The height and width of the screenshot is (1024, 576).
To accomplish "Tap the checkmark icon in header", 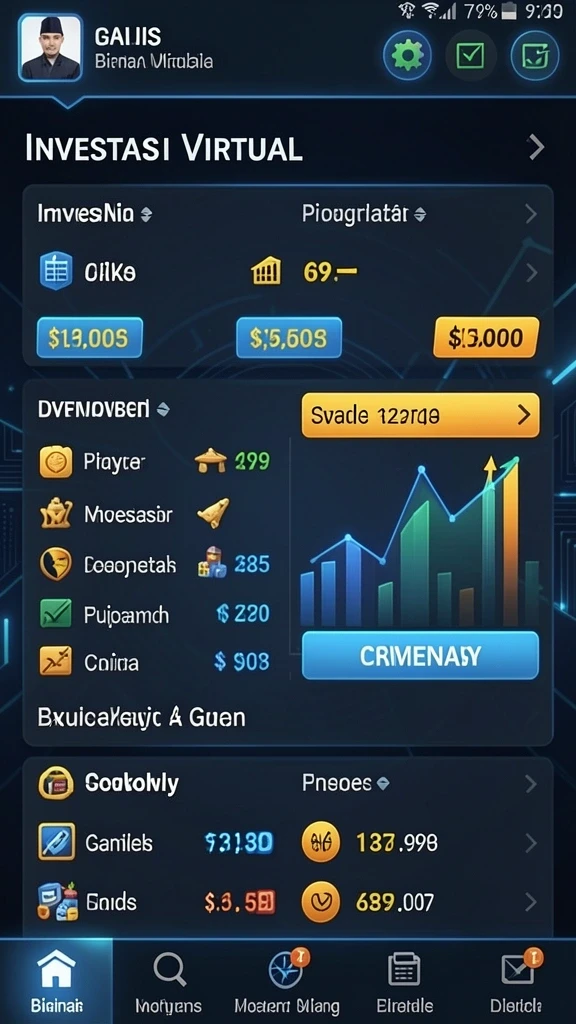I will click(x=470, y=57).
